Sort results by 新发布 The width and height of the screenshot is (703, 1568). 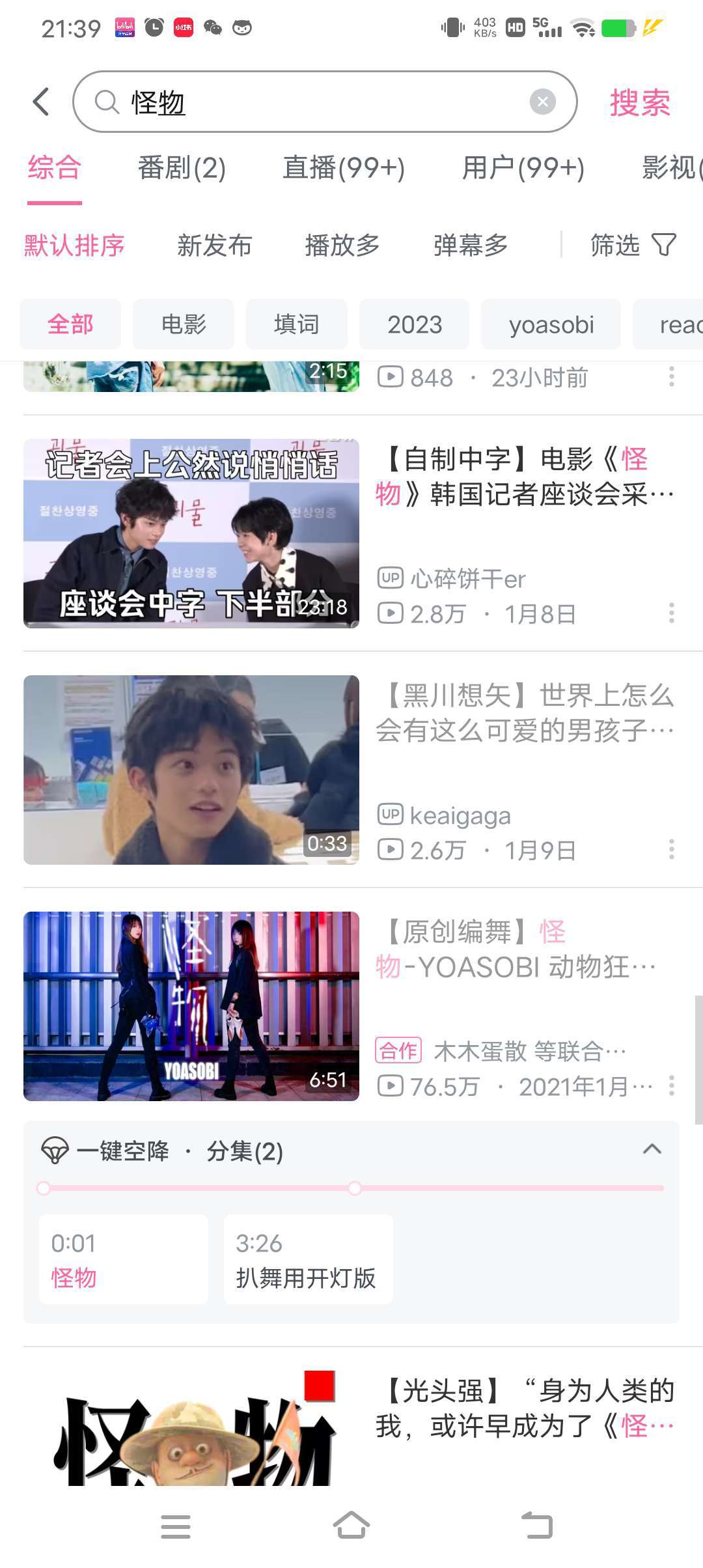click(x=214, y=245)
